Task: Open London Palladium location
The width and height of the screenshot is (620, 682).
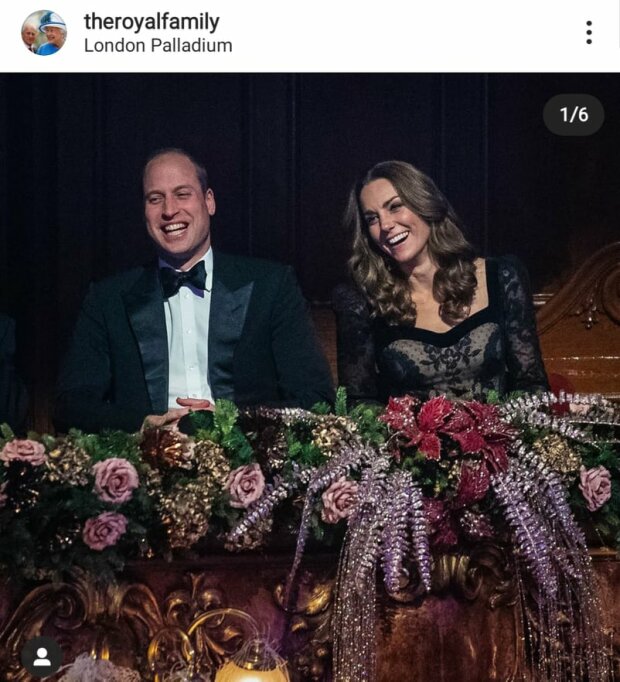Action: [x=158, y=45]
